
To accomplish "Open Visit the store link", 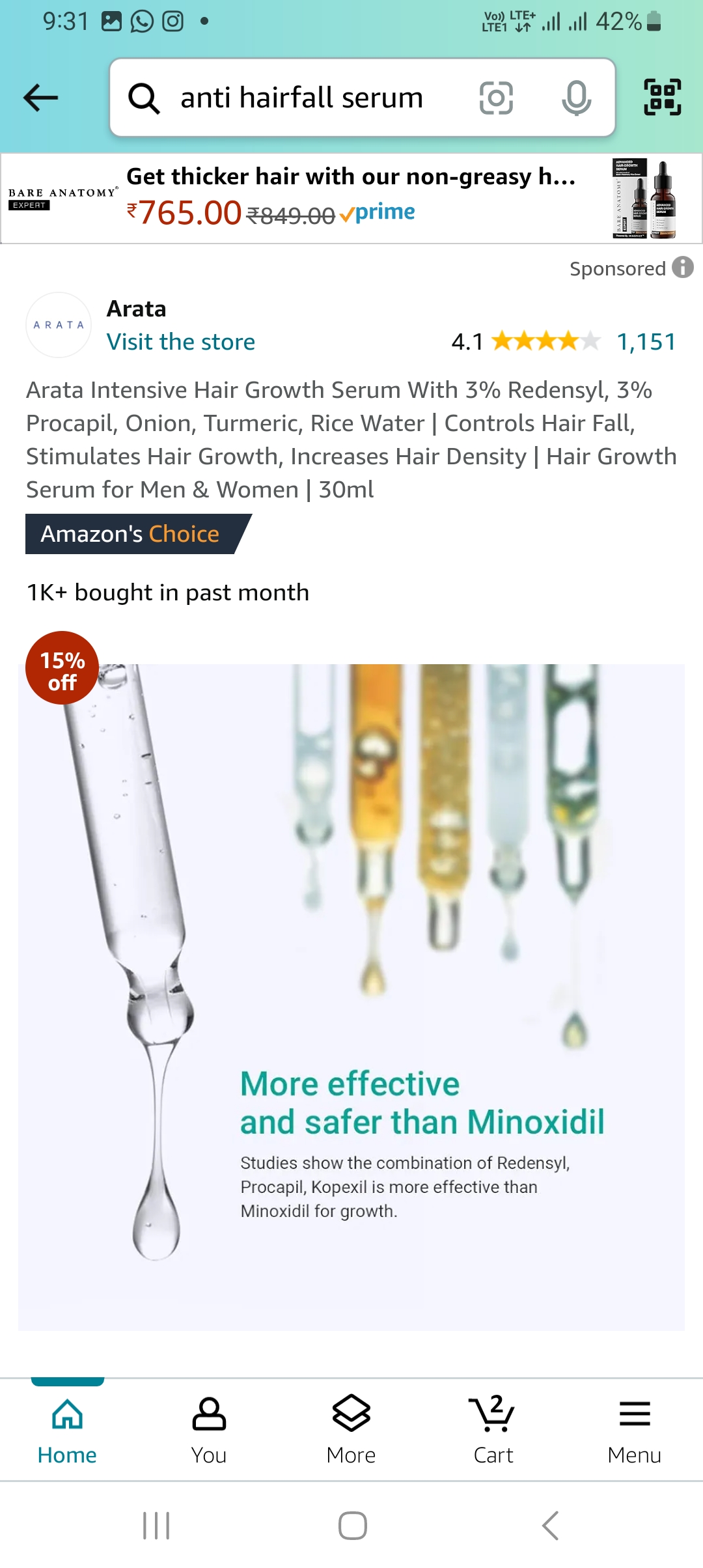I will click(x=181, y=341).
